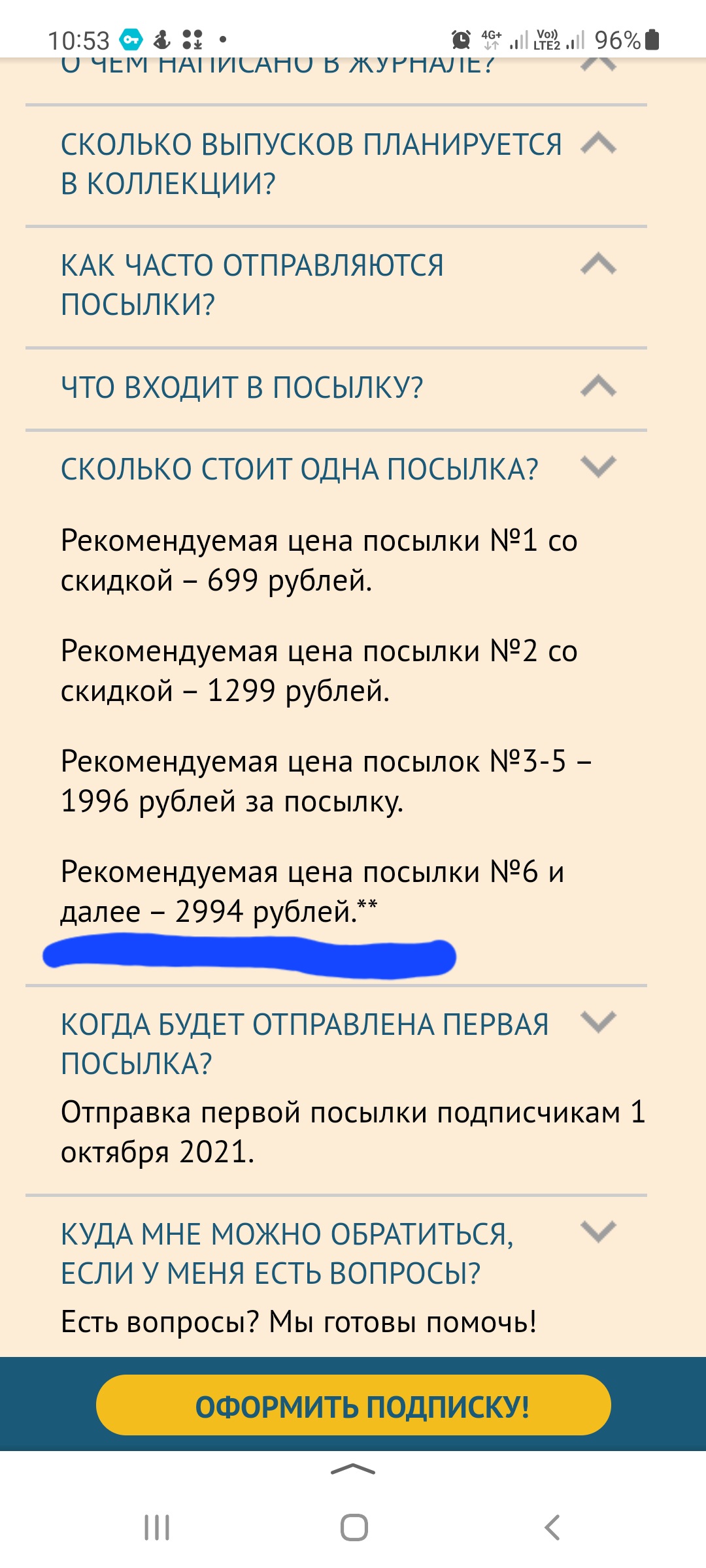
Task: Open recent apps from navigation bar
Action: 157,1527
